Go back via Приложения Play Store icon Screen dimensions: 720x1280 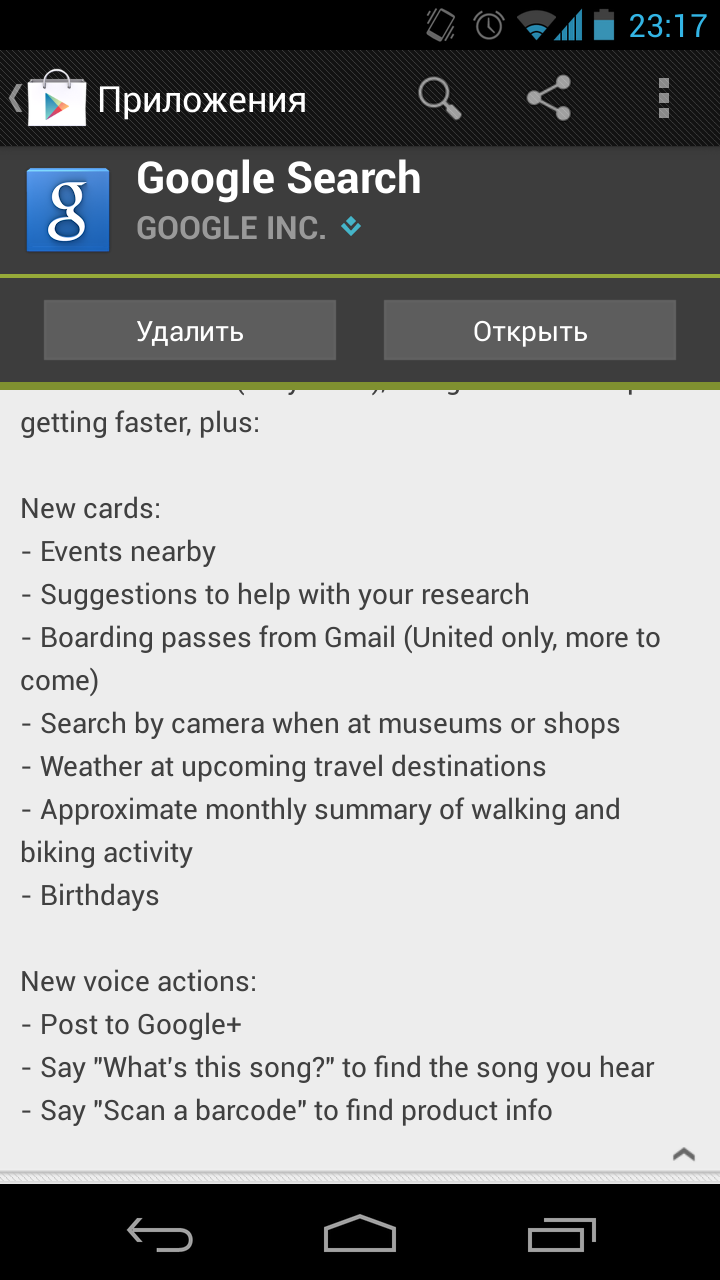tap(50, 98)
